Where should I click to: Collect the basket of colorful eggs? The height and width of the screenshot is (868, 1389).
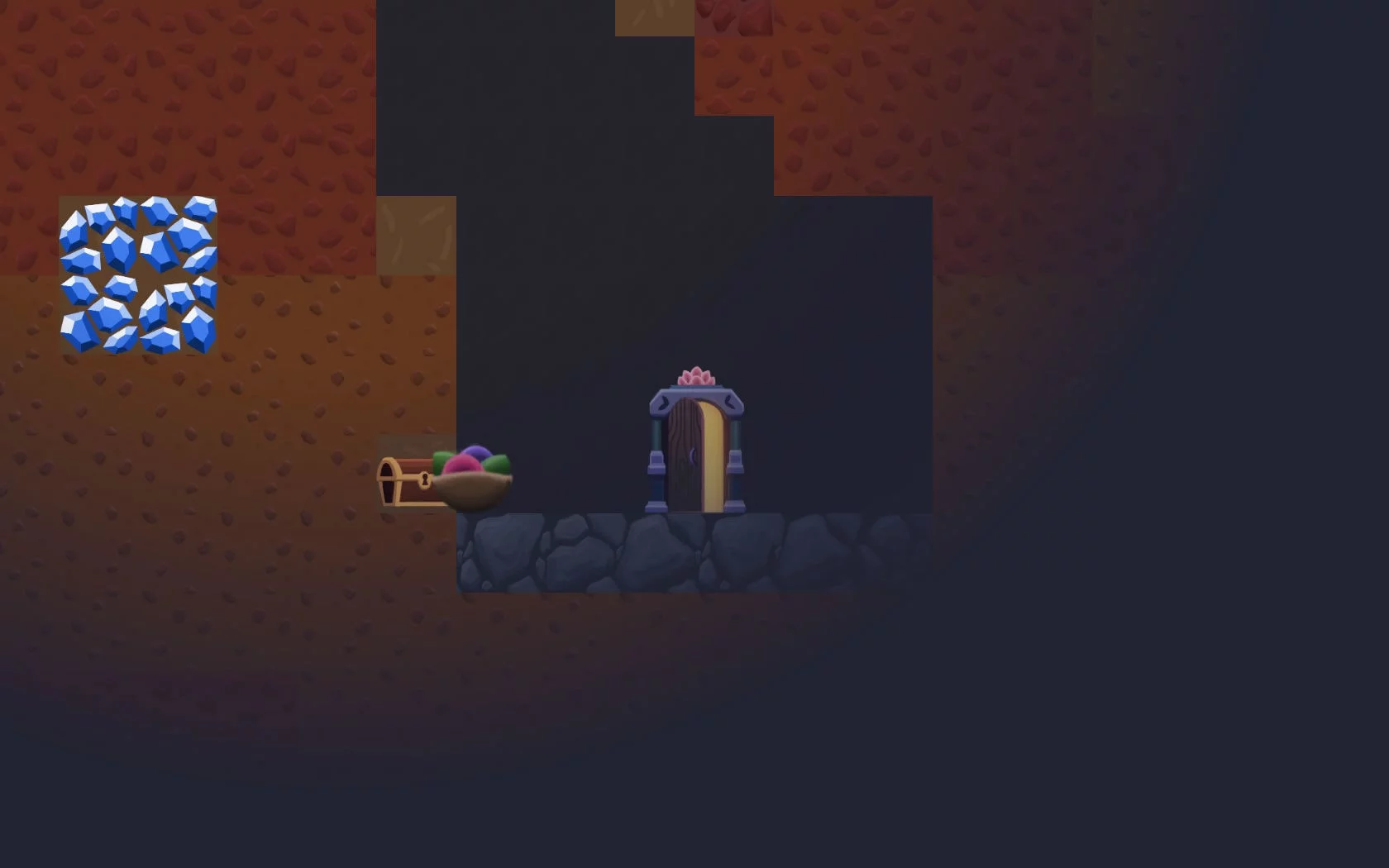[472, 481]
